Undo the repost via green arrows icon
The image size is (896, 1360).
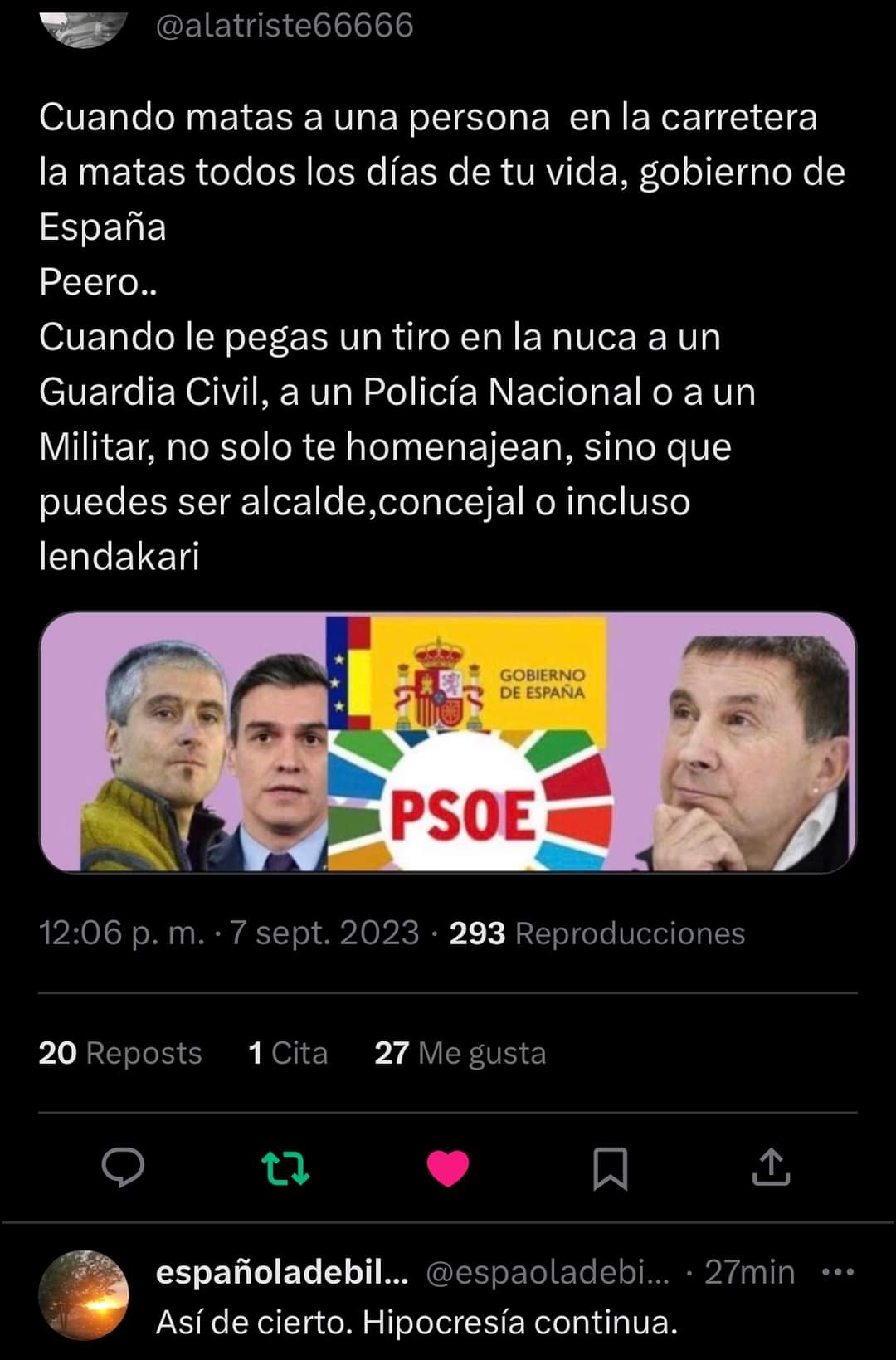pyautogui.click(x=285, y=1167)
